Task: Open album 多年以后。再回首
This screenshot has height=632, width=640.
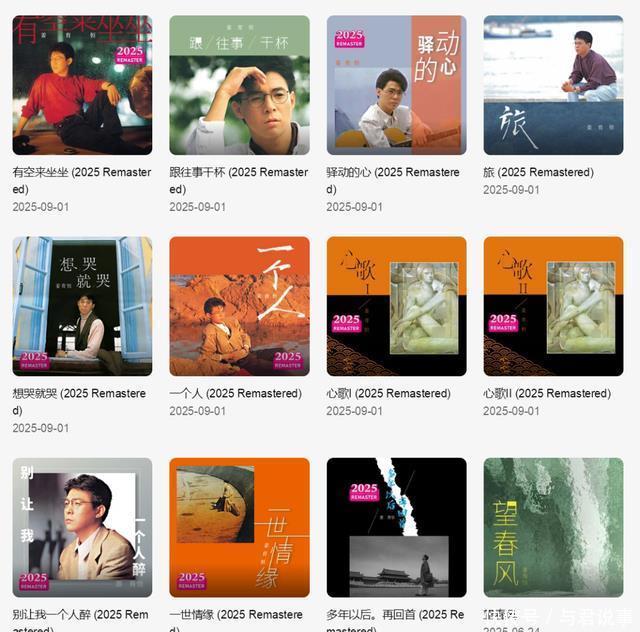Action: 396,527
